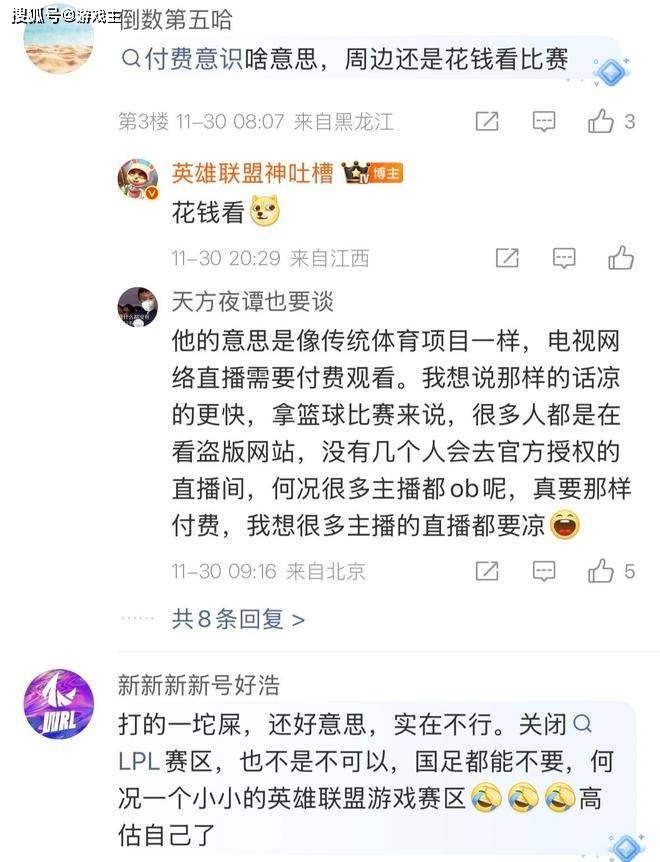The width and height of the screenshot is (660, 862).
Task: Comment on 天方夜谭也要谈's reply
Action: (544, 571)
